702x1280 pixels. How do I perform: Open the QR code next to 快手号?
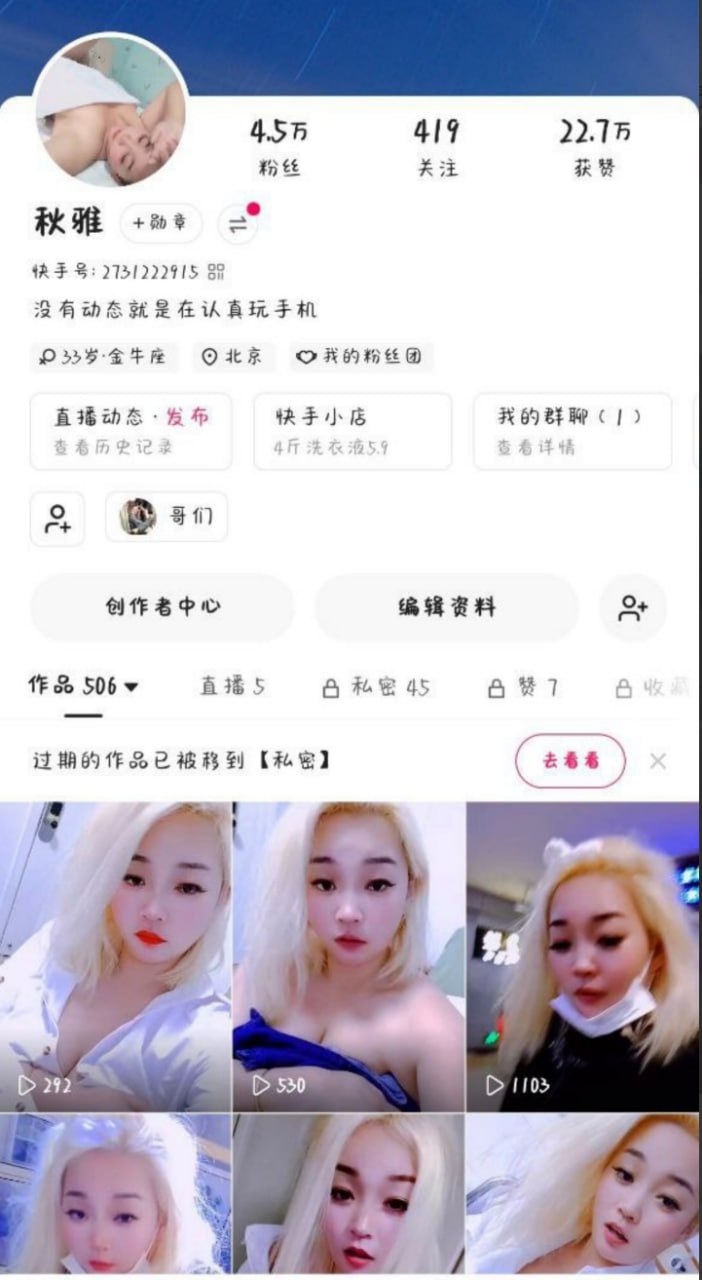click(217, 271)
